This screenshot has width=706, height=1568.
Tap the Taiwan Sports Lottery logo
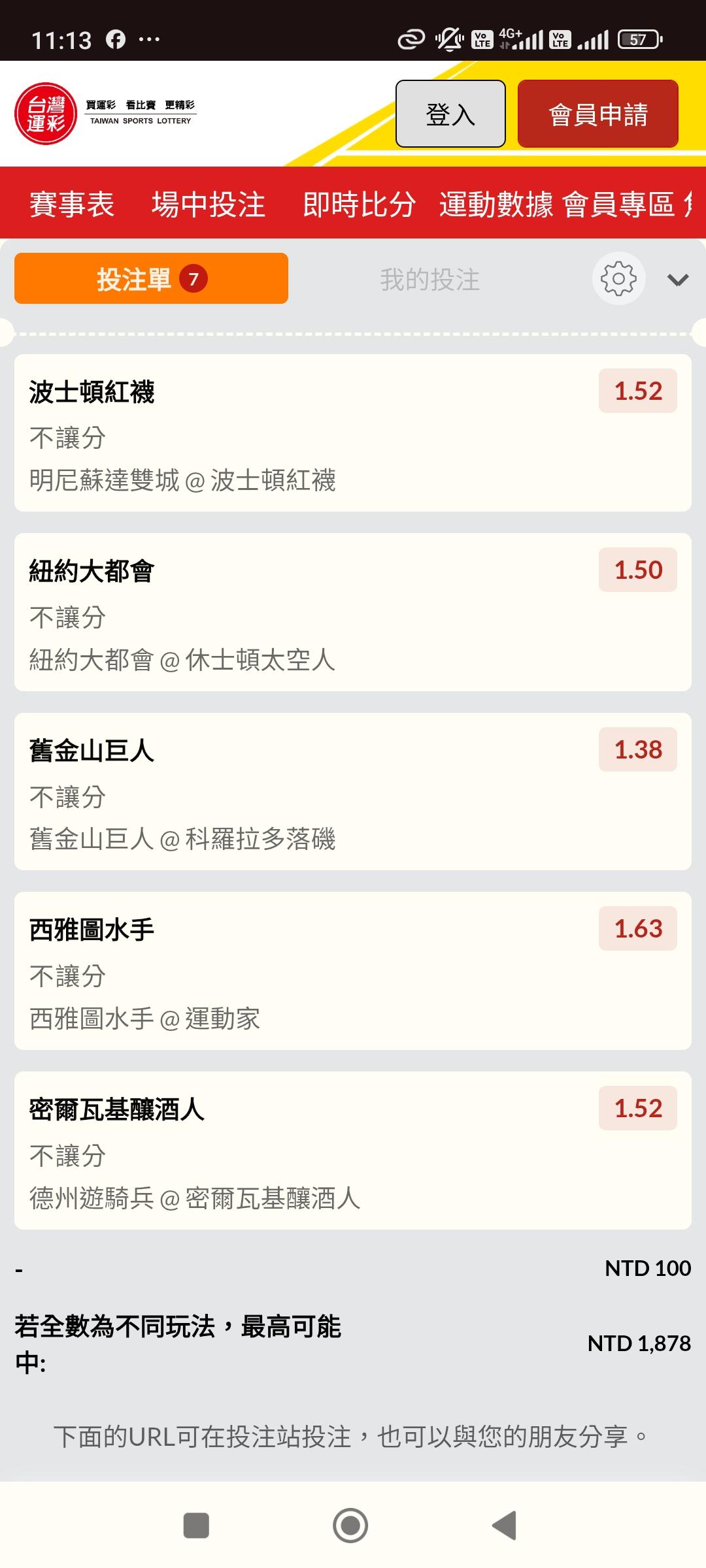pos(105,114)
